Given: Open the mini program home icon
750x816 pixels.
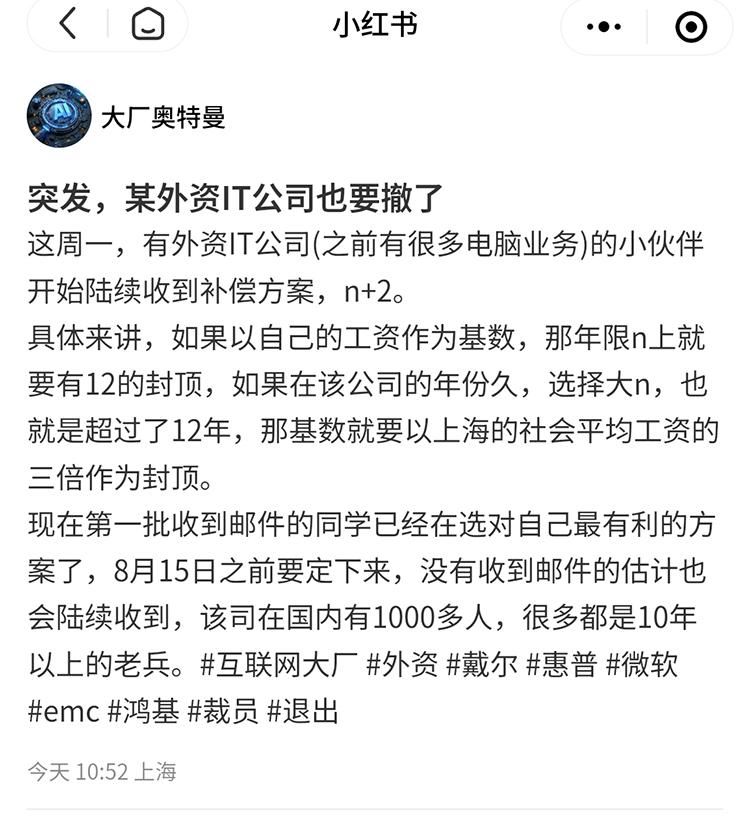Looking at the screenshot, I should [x=147, y=25].
